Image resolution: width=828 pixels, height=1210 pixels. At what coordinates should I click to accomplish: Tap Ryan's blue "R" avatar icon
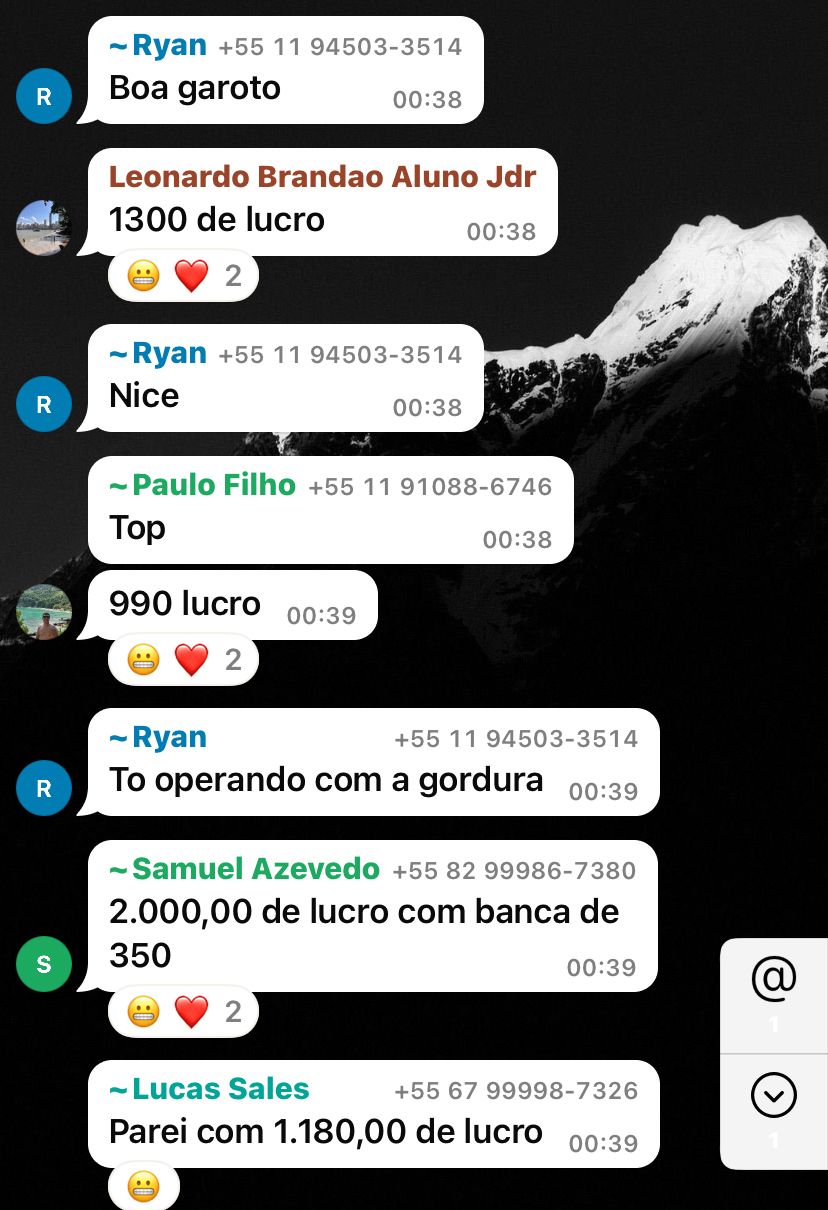44,96
